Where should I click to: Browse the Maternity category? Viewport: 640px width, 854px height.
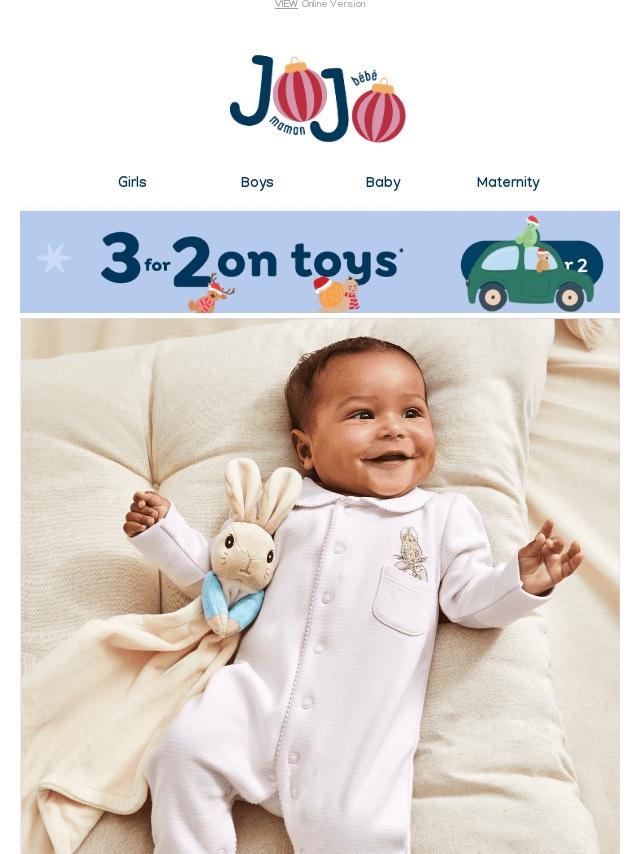click(x=508, y=183)
